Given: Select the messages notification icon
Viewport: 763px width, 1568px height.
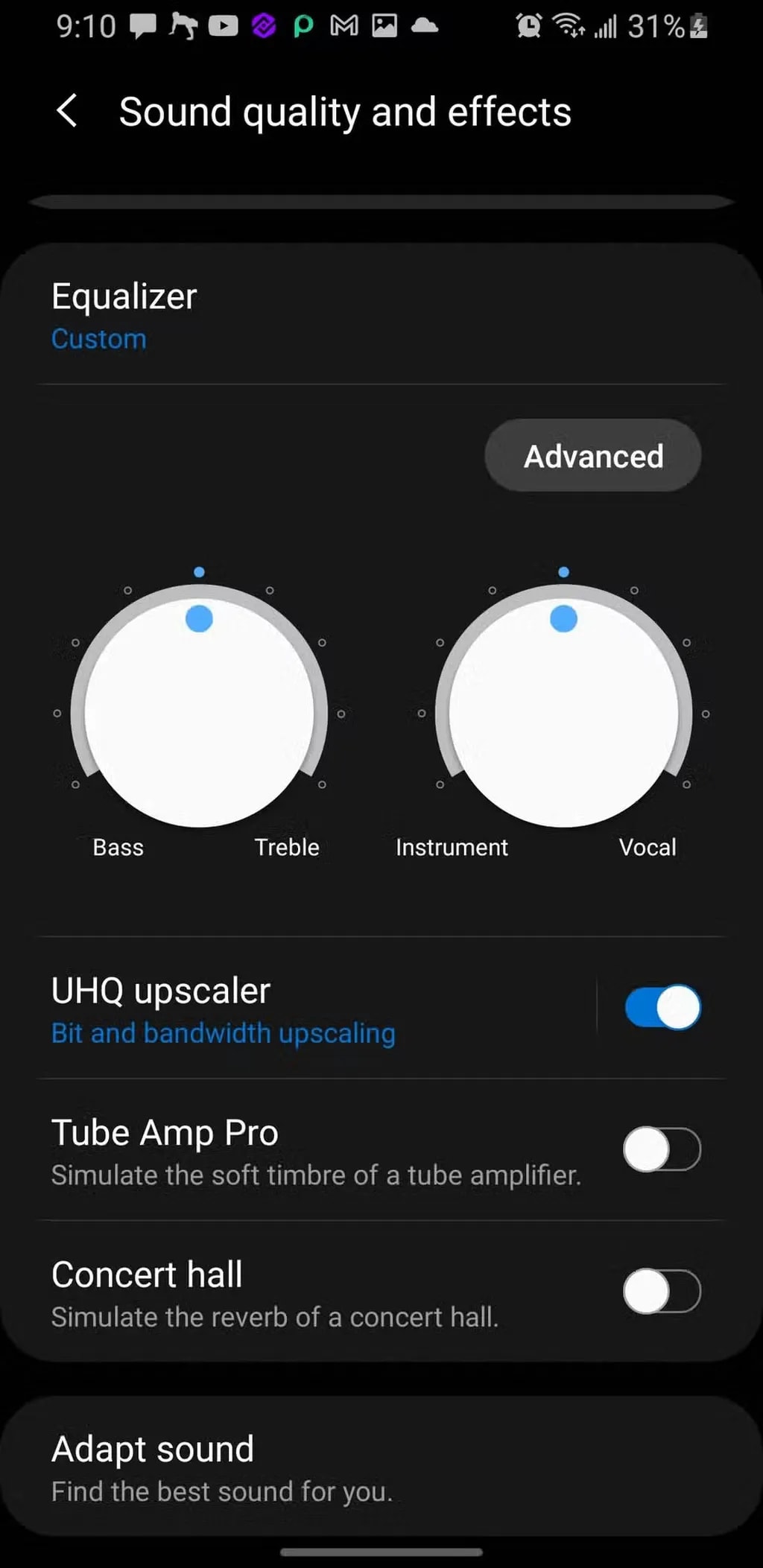Looking at the screenshot, I should point(143,25).
